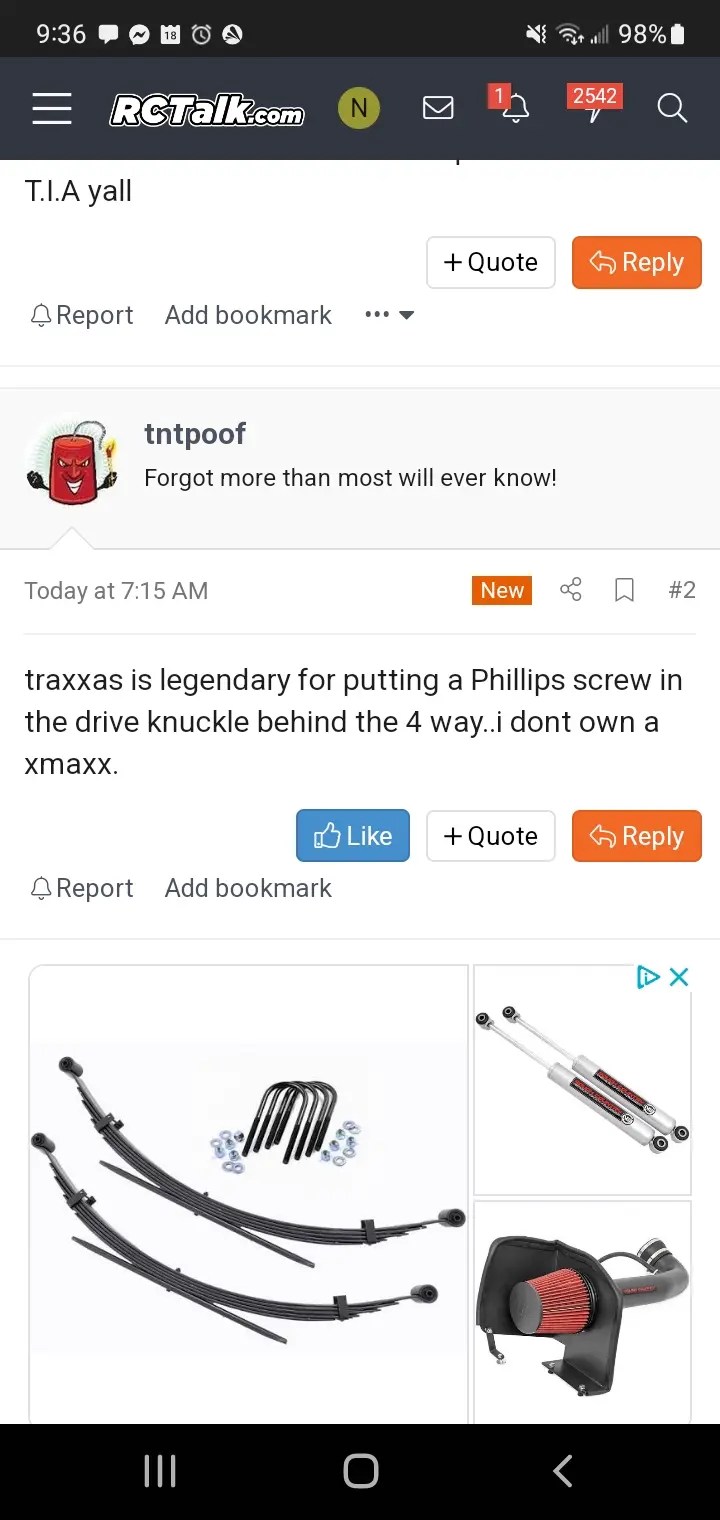Reply to the T.I.A yall post
Viewport: 720px width, 1520px height.
637,262
